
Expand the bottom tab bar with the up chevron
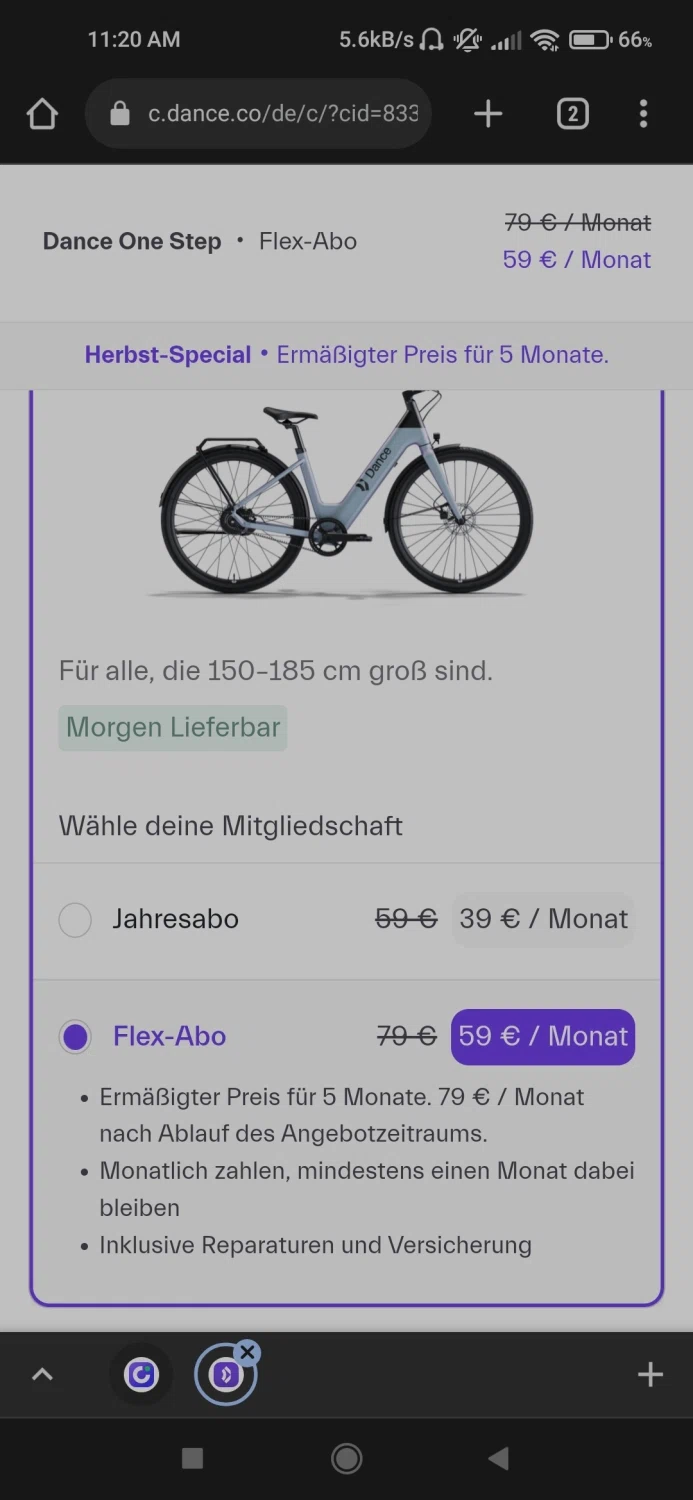[42, 1375]
